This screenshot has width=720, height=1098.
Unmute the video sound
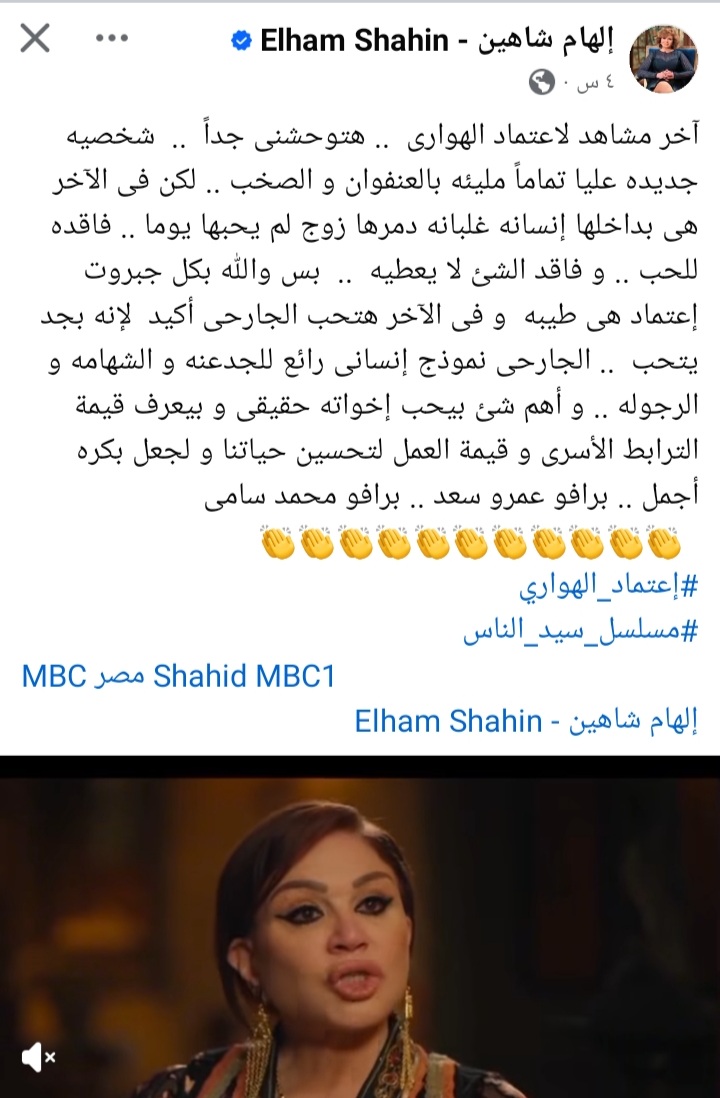37,1055
